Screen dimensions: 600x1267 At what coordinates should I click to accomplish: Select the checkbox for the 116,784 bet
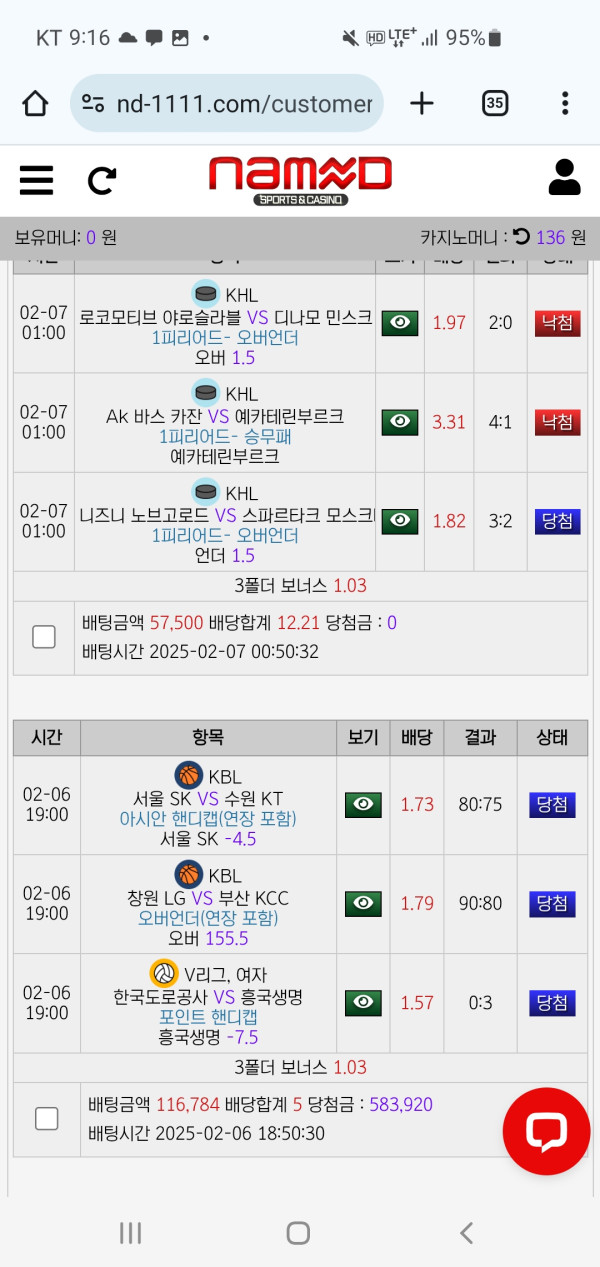pos(47,1118)
